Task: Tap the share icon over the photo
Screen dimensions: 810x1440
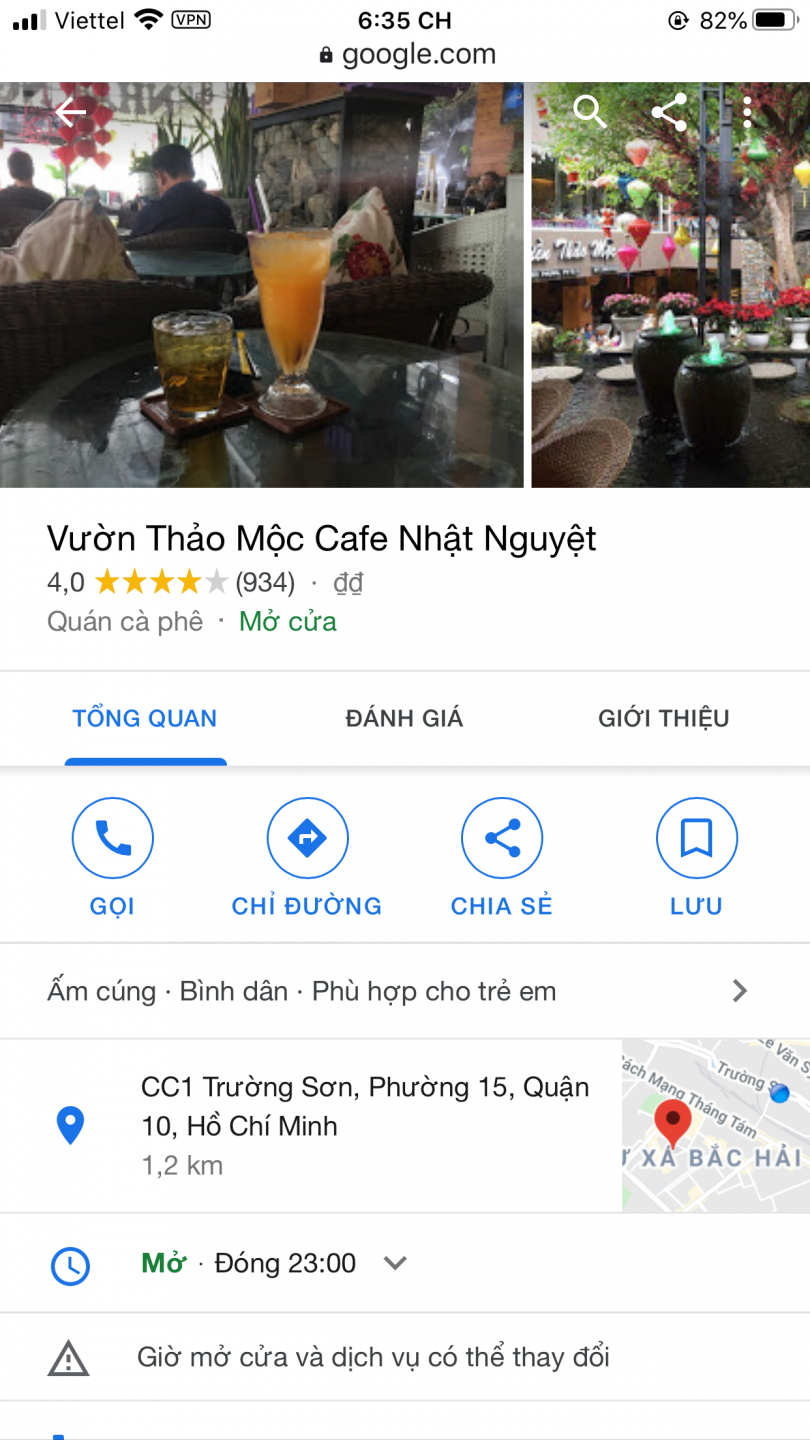Action: click(669, 112)
